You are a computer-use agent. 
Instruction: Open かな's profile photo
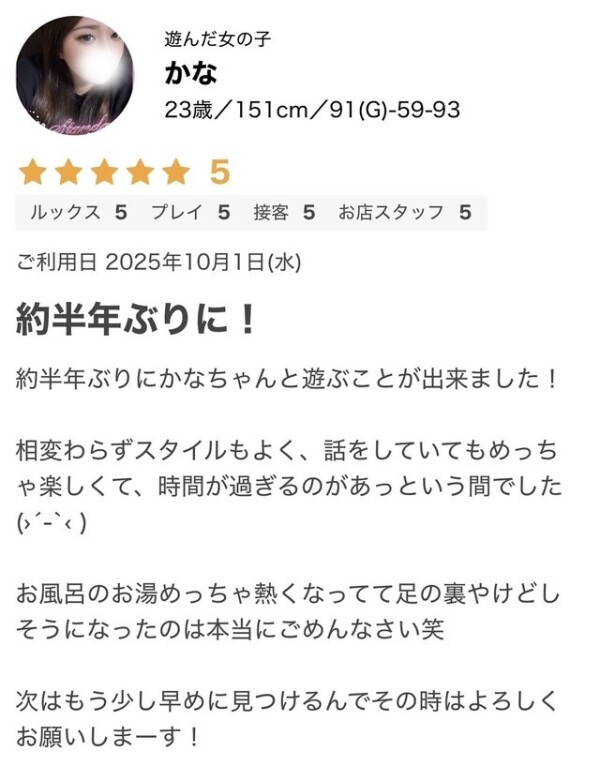coord(75,76)
